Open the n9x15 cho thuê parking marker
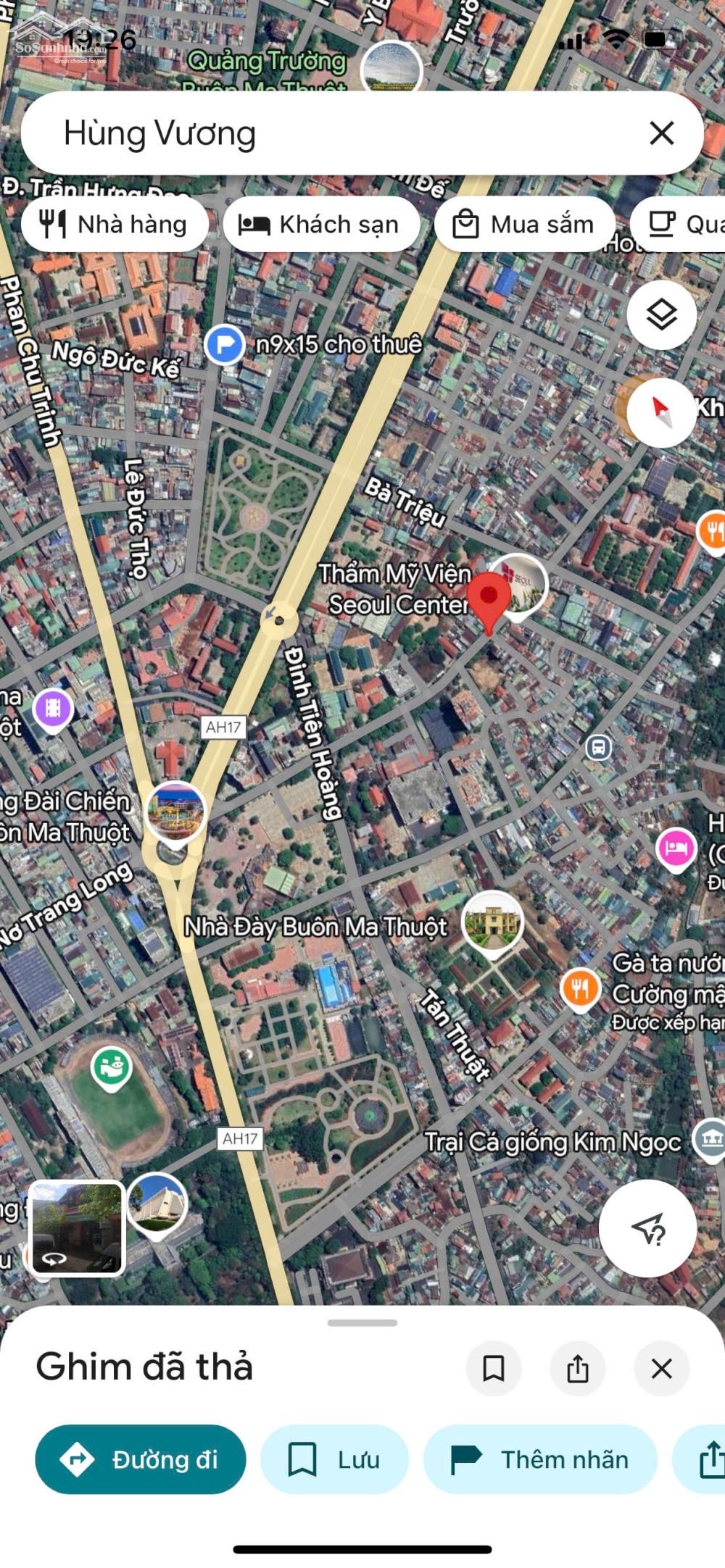The height and width of the screenshot is (1568, 725). click(225, 345)
